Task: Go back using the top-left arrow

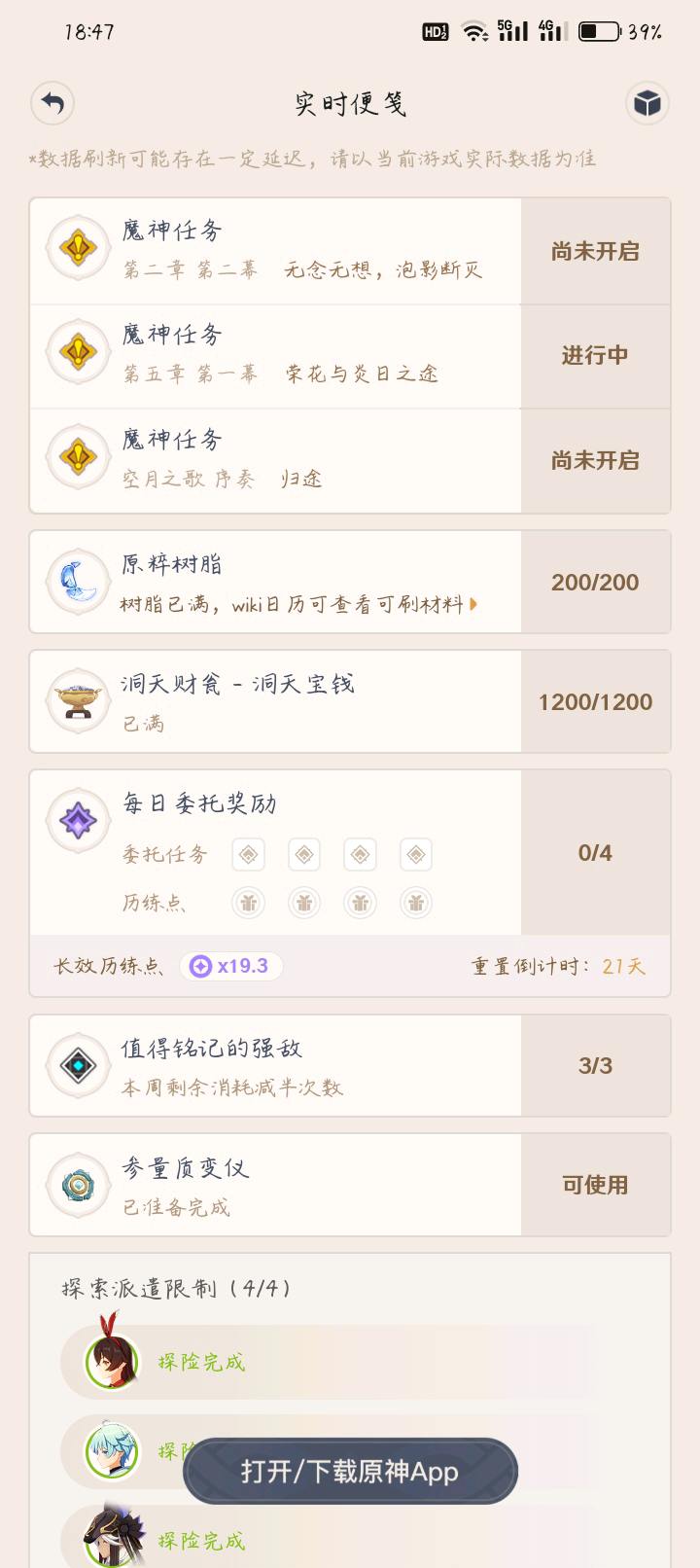Action: coord(52,103)
